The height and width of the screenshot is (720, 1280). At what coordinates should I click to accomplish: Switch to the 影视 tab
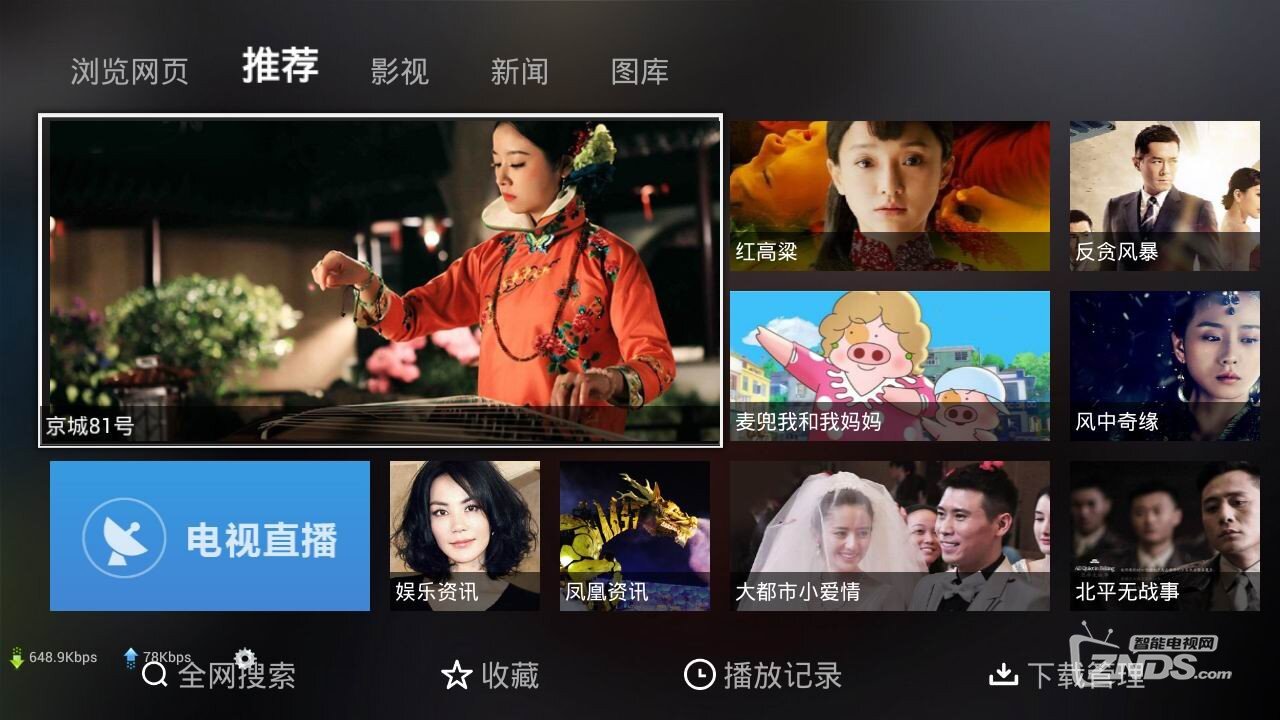click(399, 72)
